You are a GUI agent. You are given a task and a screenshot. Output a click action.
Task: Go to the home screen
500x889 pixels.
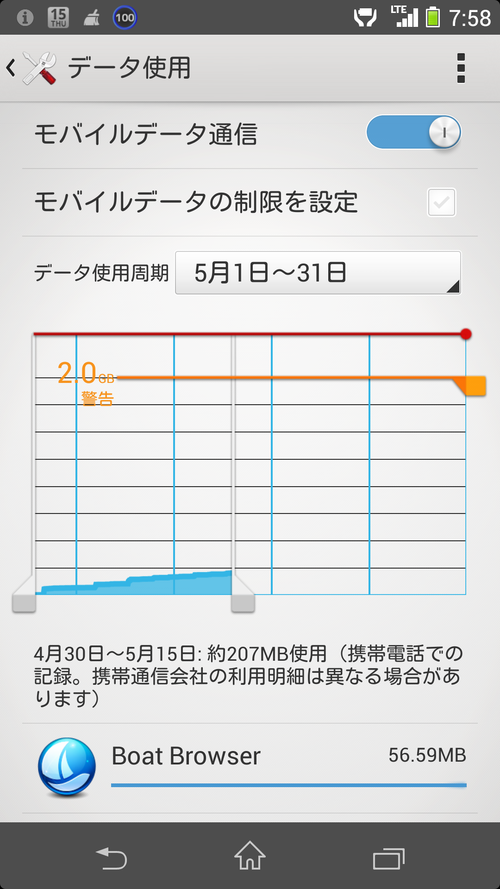(x=250, y=856)
